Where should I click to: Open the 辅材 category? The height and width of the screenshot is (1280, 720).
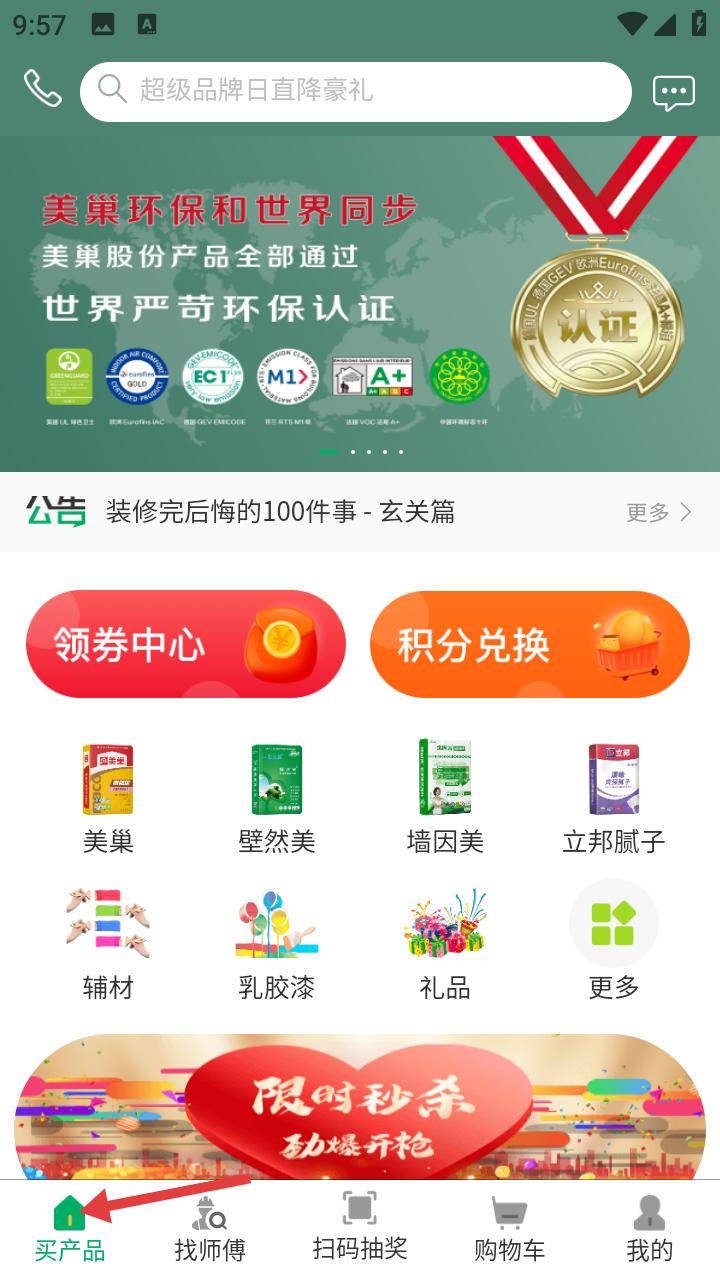click(x=108, y=943)
